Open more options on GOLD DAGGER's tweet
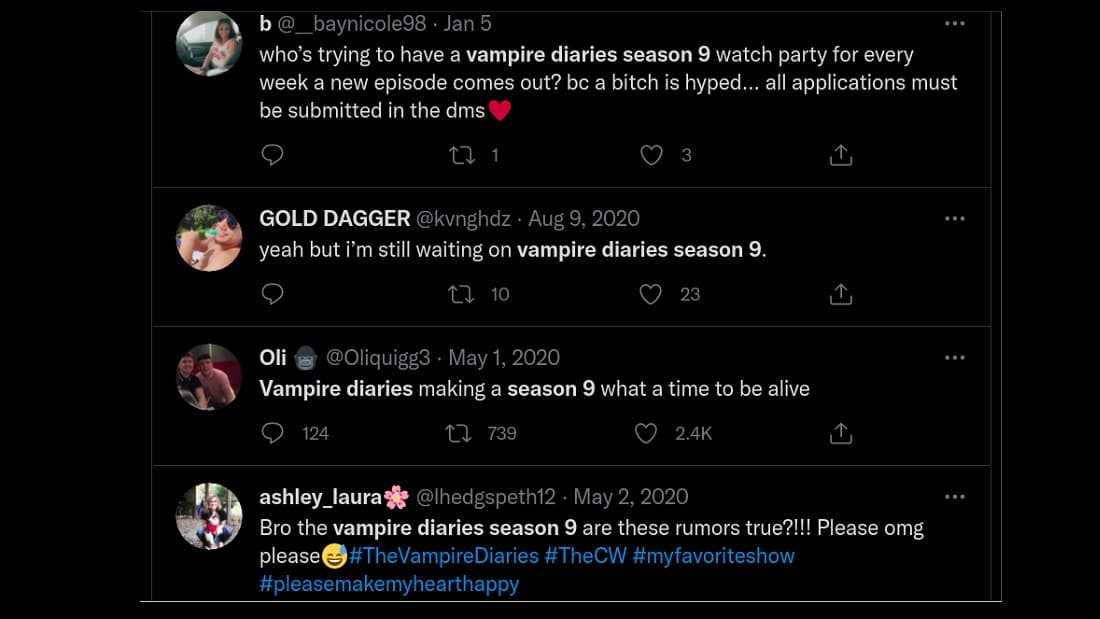The width and height of the screenshot is (1100, 619). click(954, 218)
